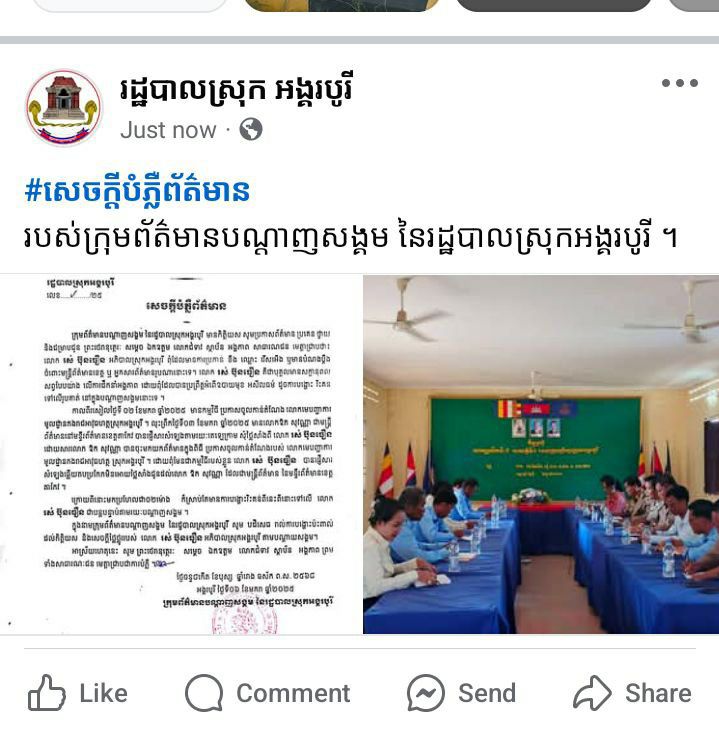Open the press release document image
This screenshot has width=719, height=739.
[180, 455]
